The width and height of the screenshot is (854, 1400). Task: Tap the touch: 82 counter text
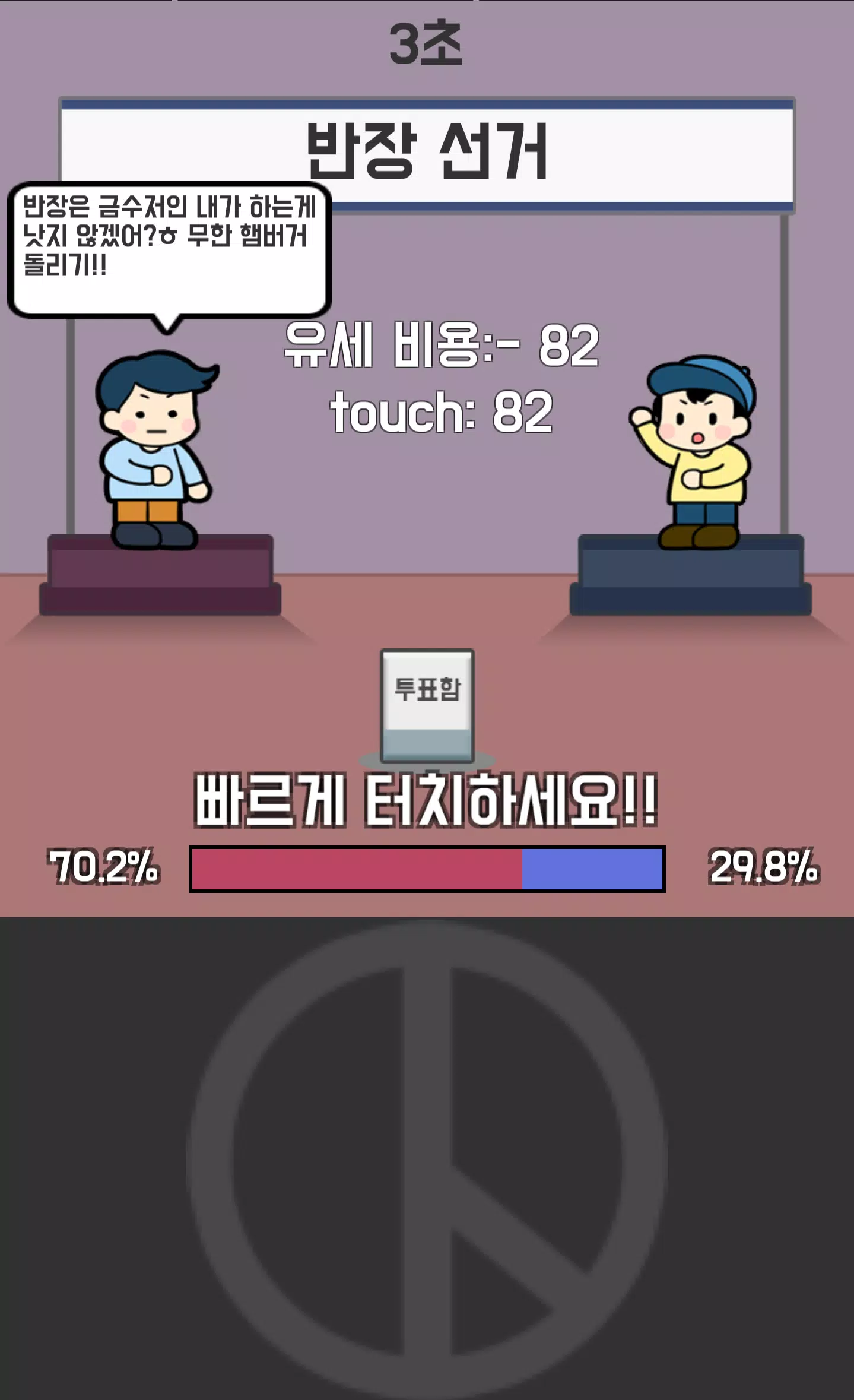(442, 413)
